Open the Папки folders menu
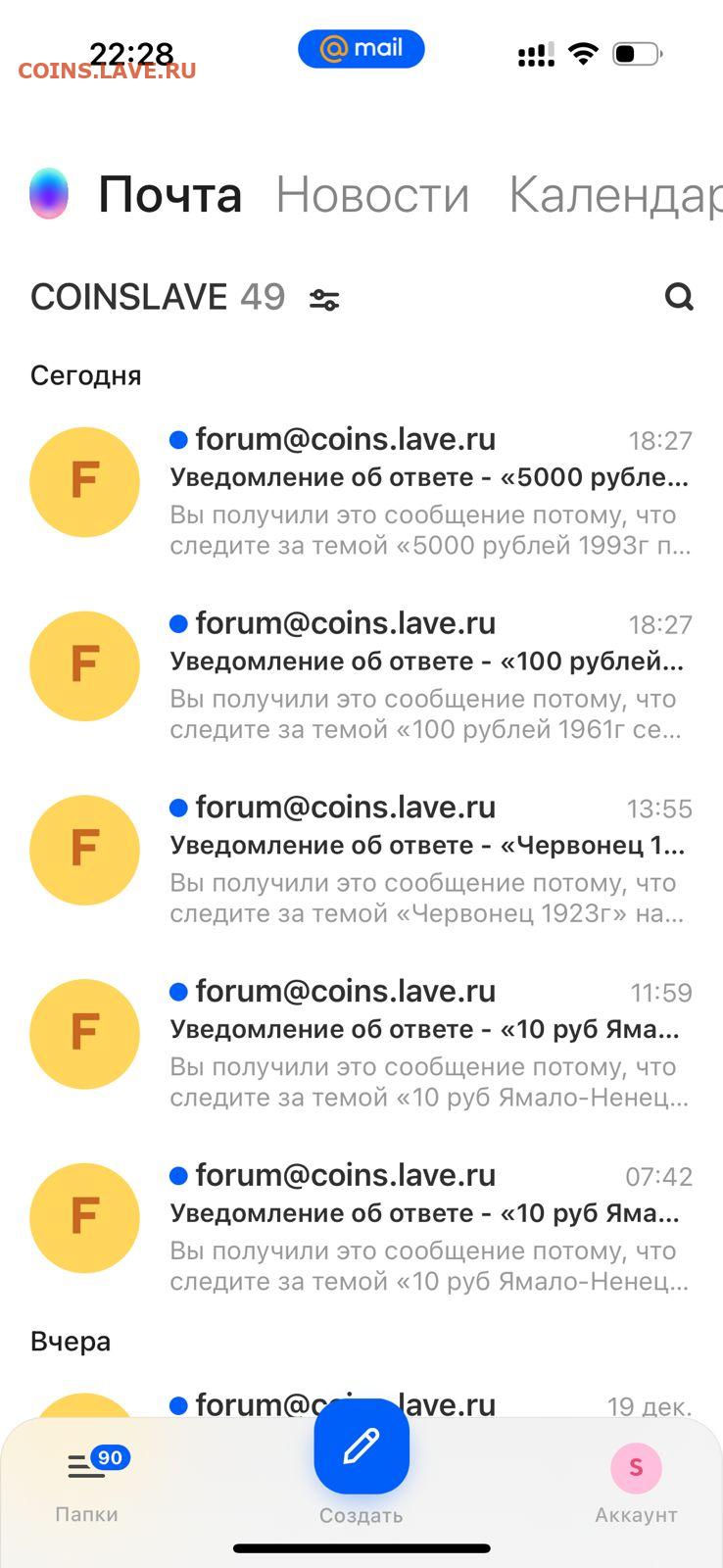 click(x=87, y=1485)
